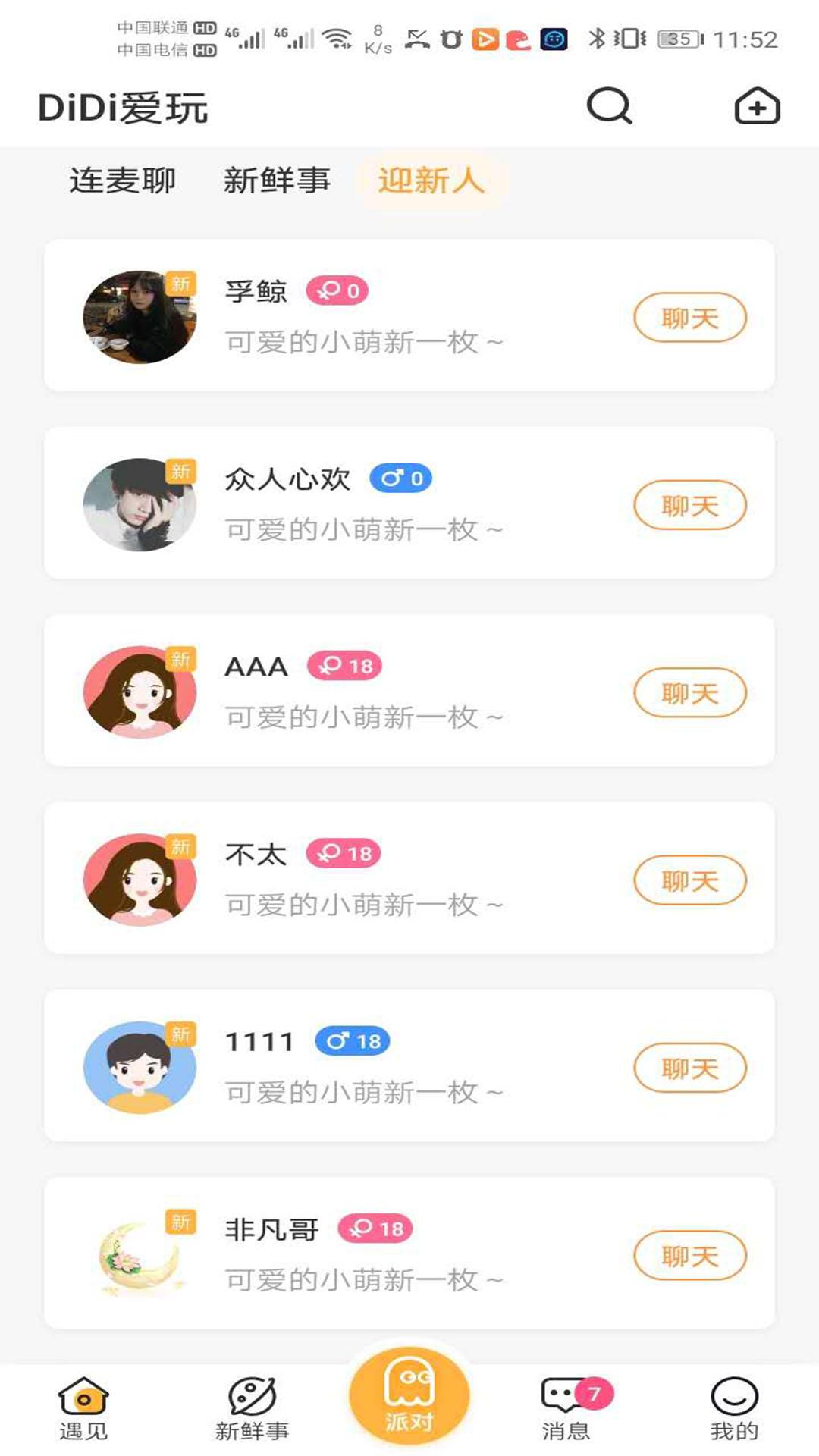The image size is (819, 1456).
Task: Open the 1111 user card
Action: 409,1065
